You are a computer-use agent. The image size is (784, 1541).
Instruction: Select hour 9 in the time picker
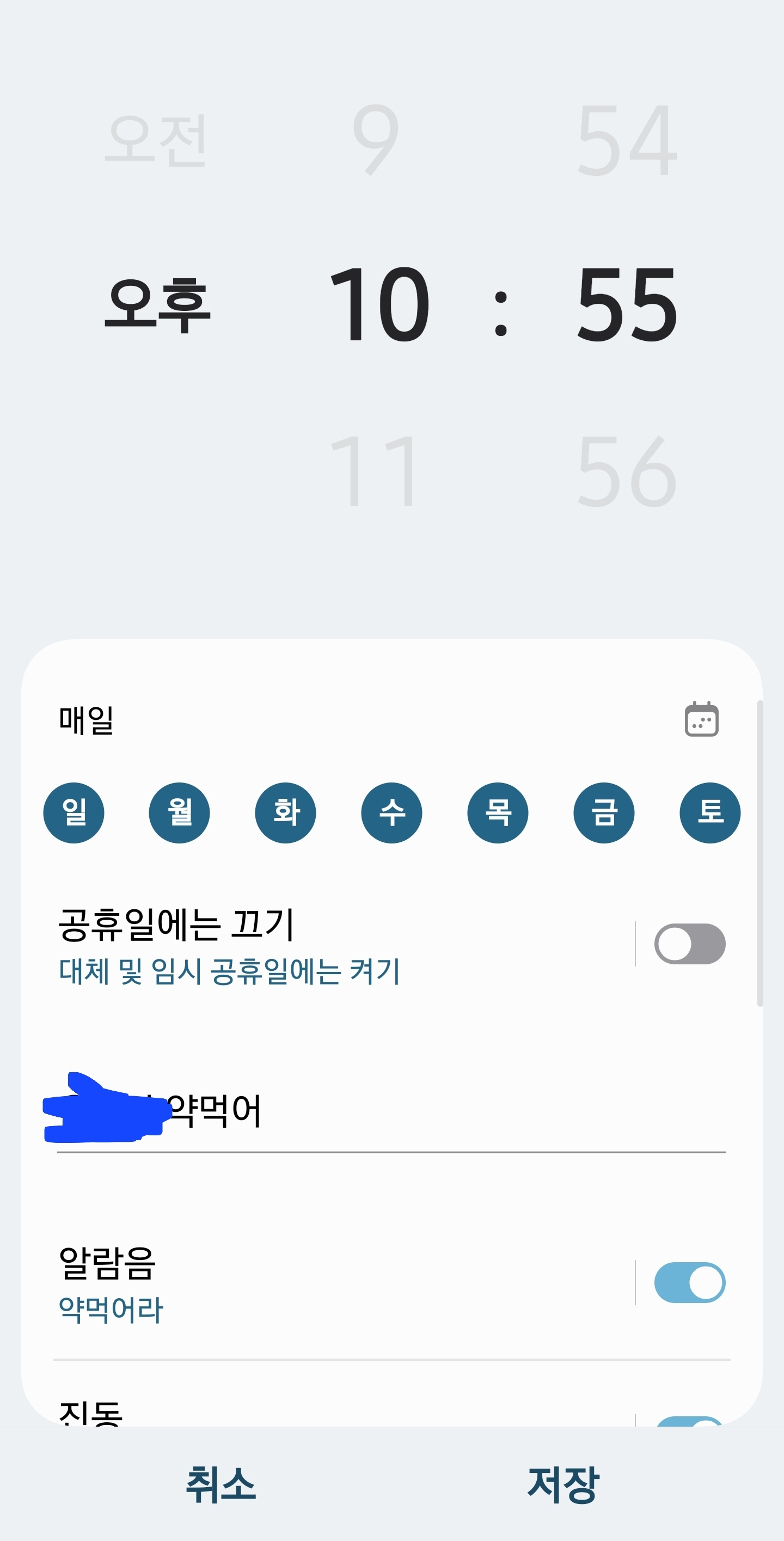tap(376, 139)
